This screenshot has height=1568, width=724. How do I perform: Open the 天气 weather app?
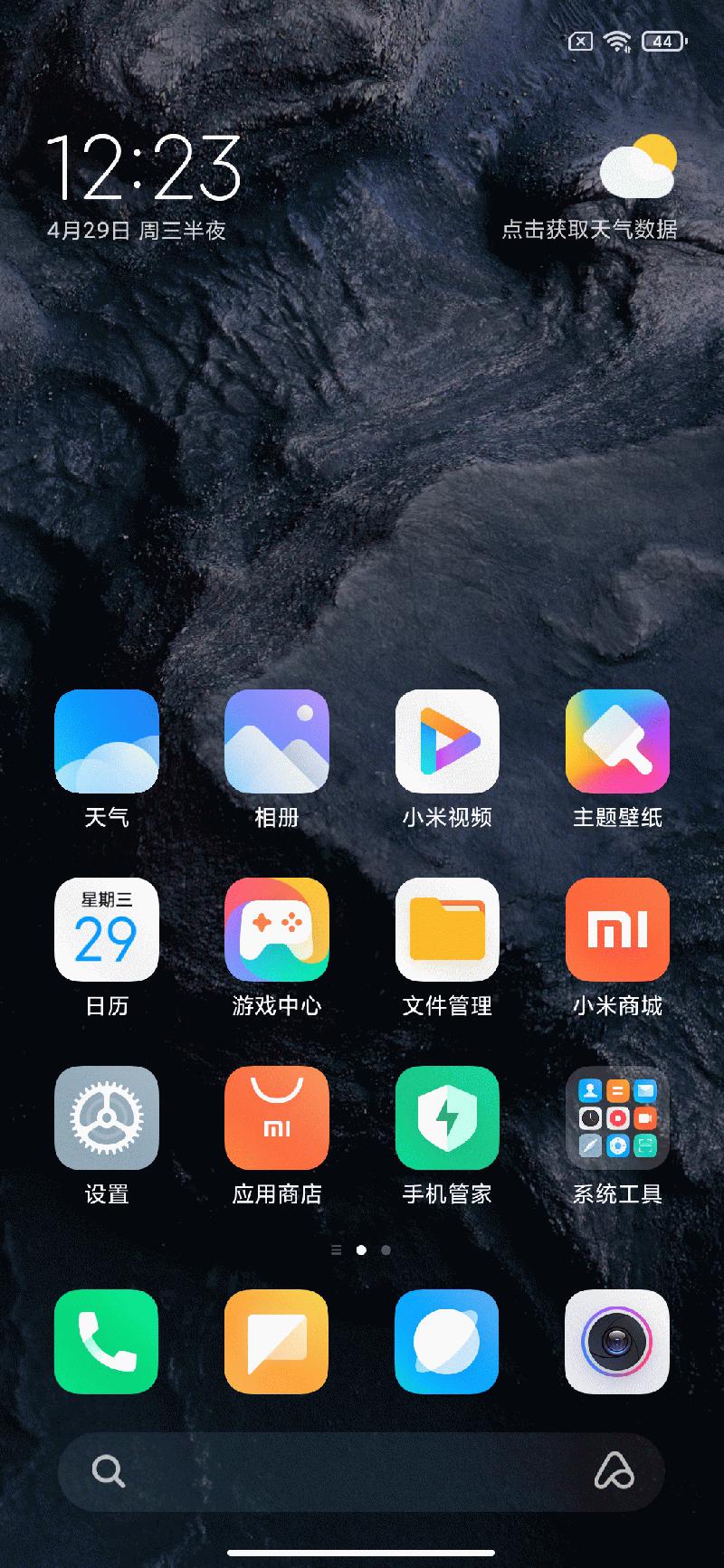click(x=107, y=741)
